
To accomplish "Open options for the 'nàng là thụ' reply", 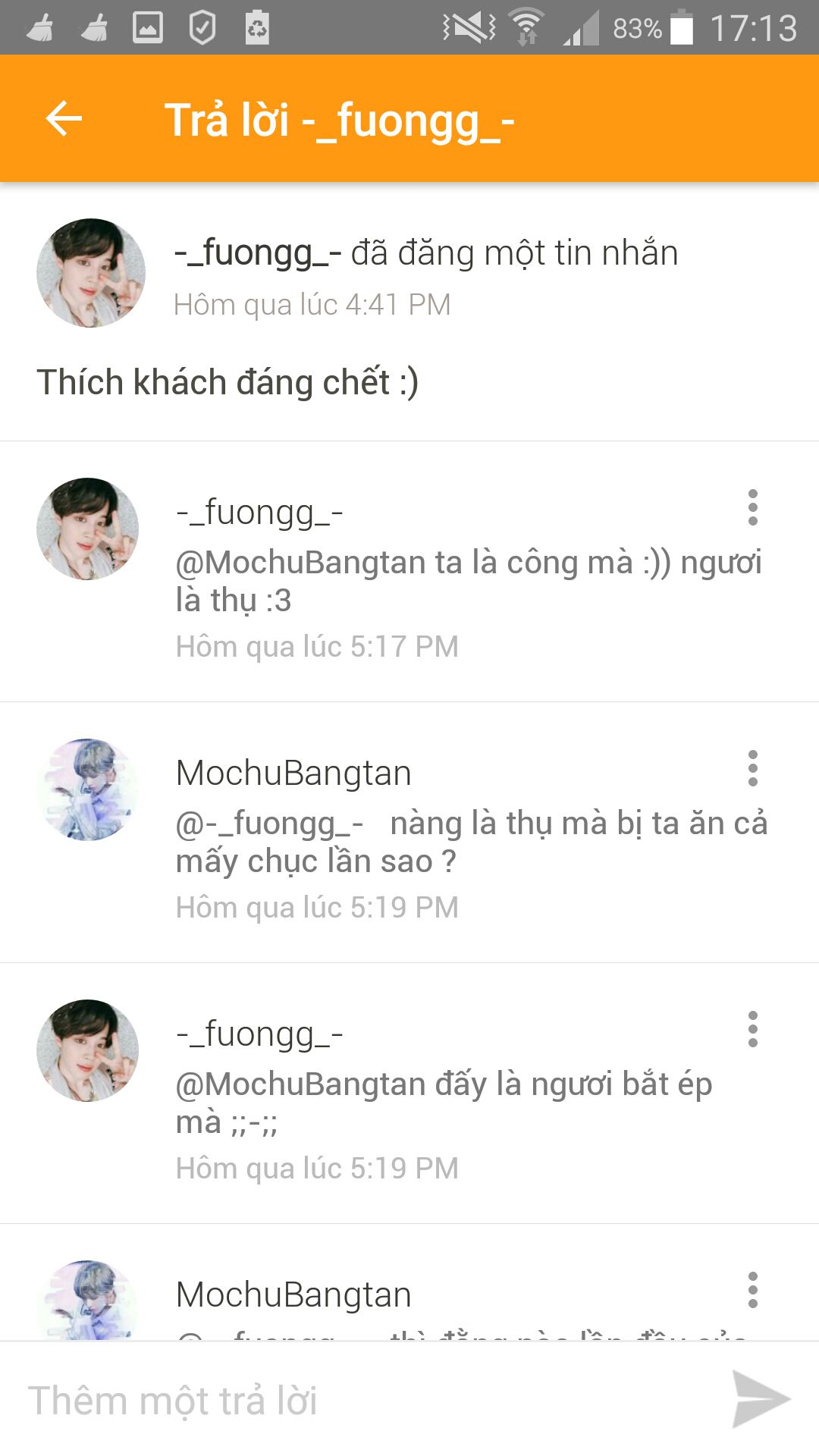I will pos(752,768).
